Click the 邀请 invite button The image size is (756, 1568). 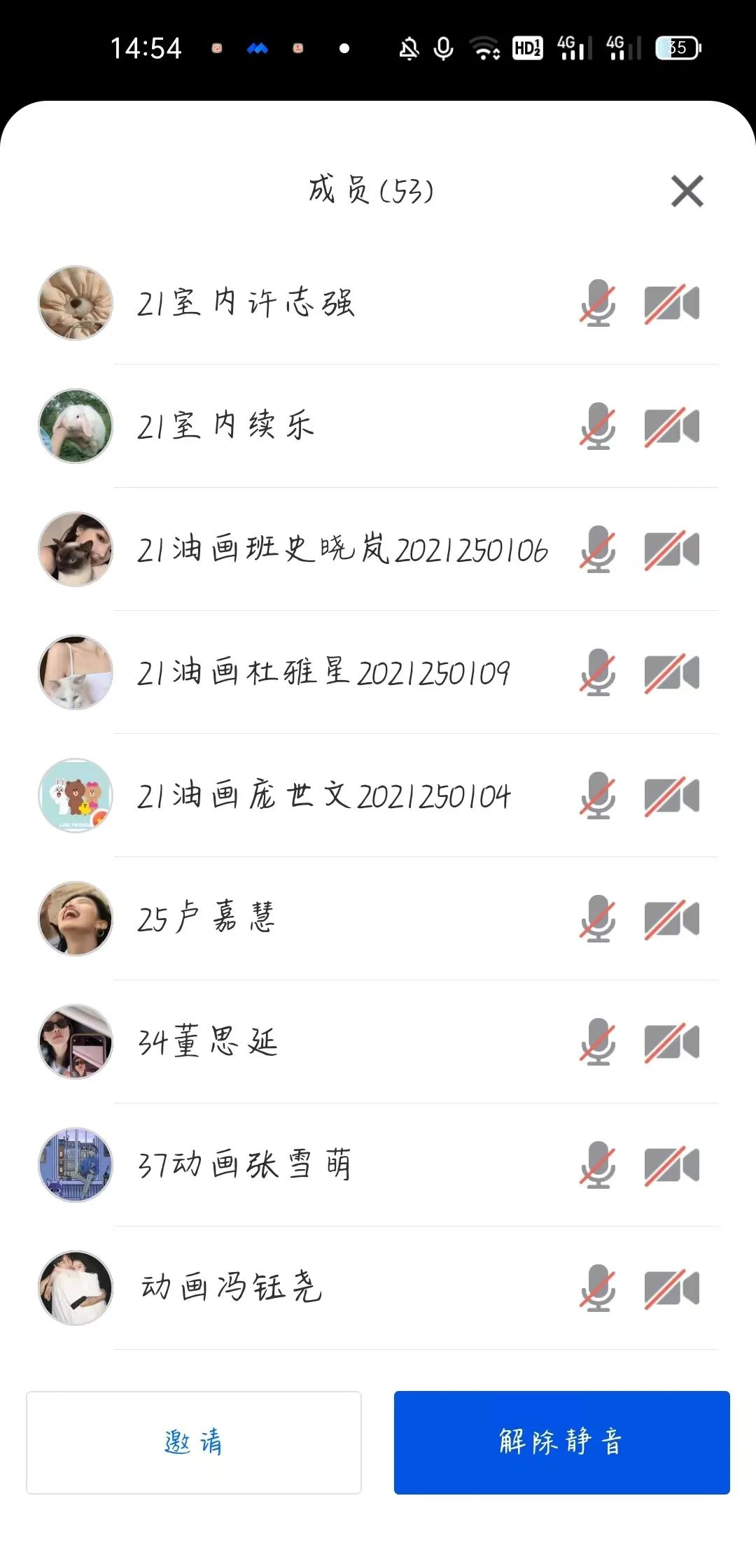pos(194,1443)
